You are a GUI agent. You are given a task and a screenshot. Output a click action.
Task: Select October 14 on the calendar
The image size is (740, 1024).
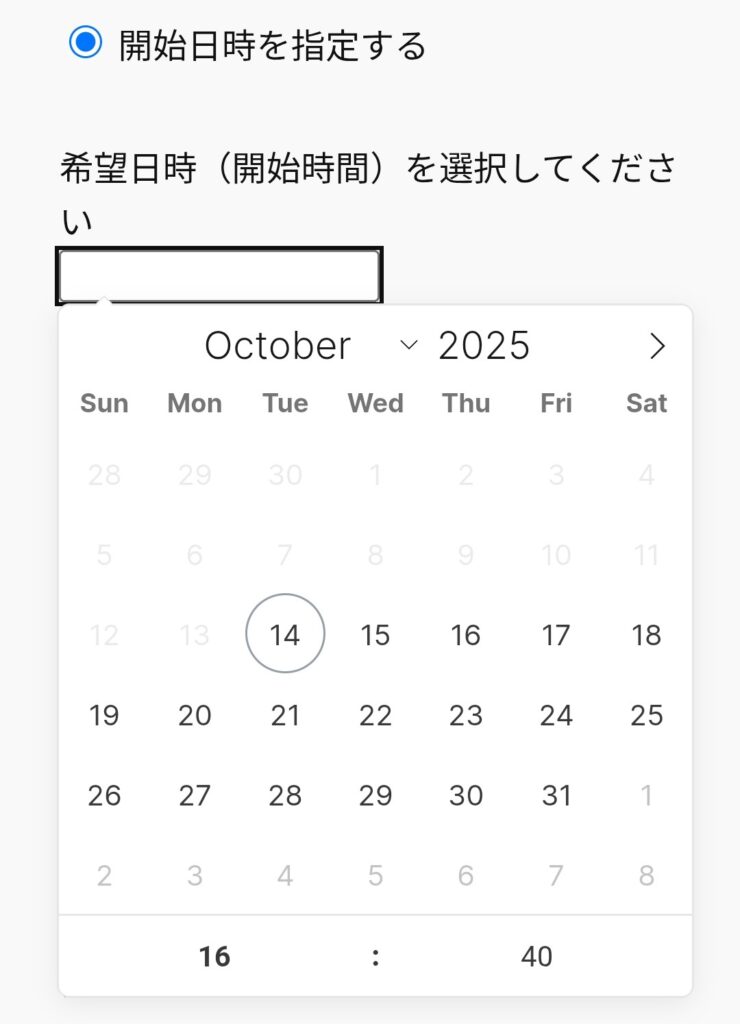coord(285,635)
